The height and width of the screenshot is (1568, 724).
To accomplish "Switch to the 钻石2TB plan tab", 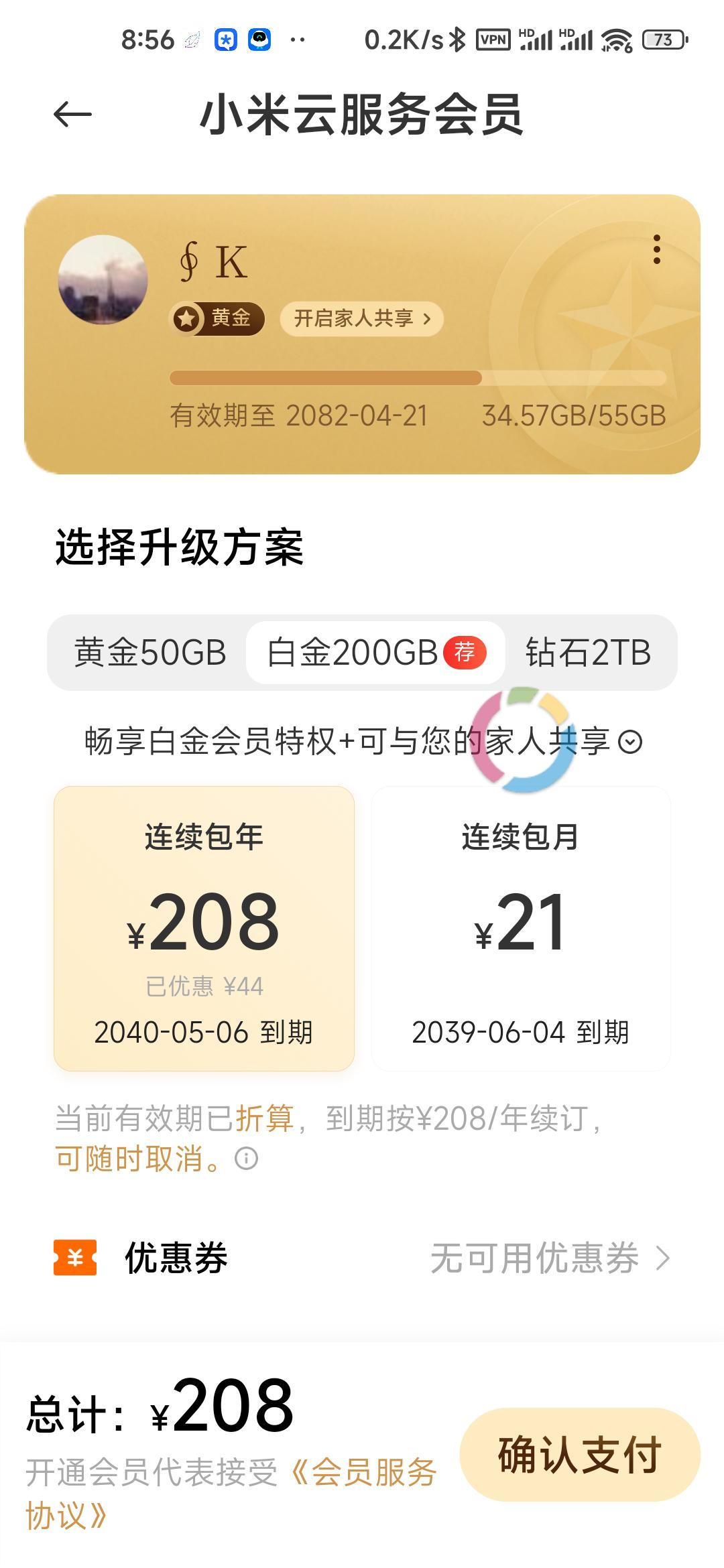I will (588, 652).
